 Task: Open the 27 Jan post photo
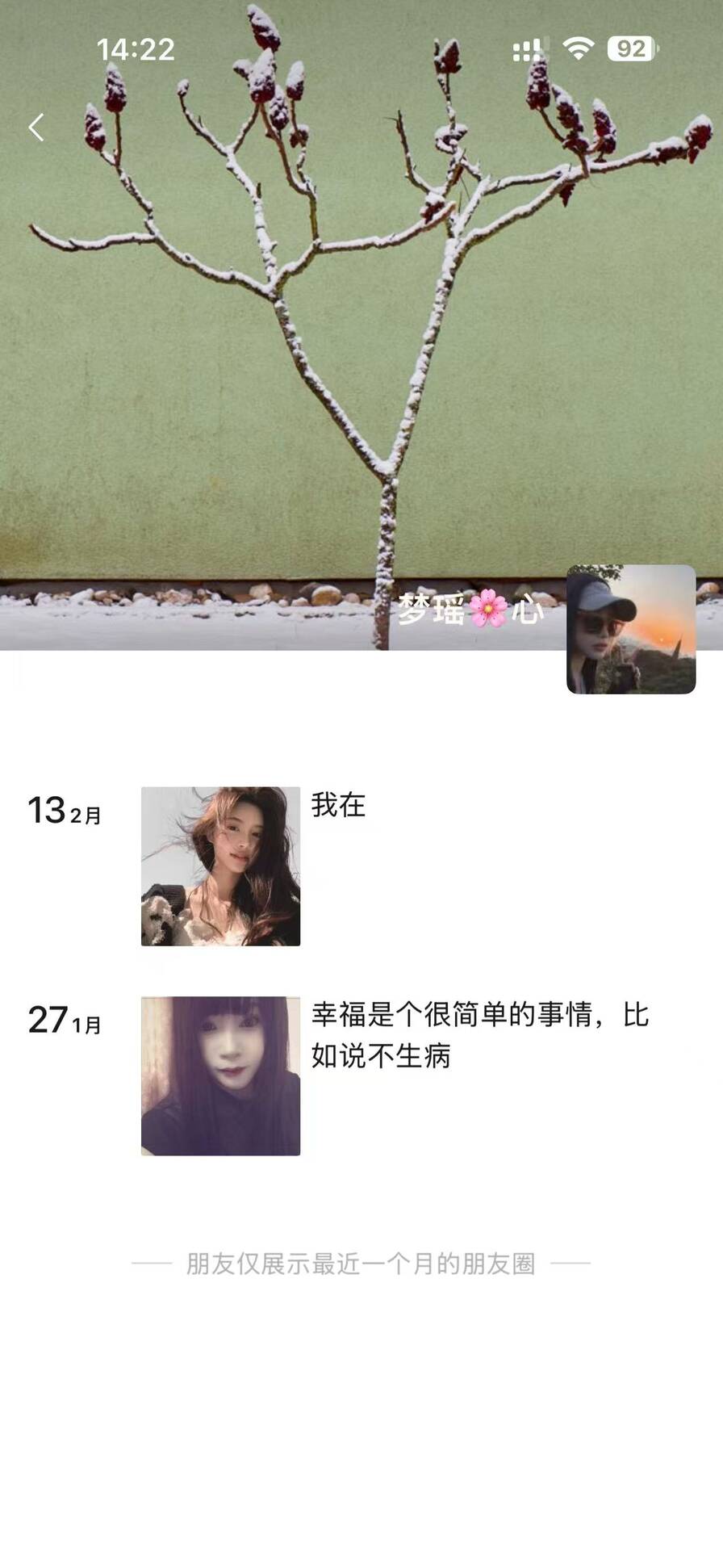[220, 1075]
